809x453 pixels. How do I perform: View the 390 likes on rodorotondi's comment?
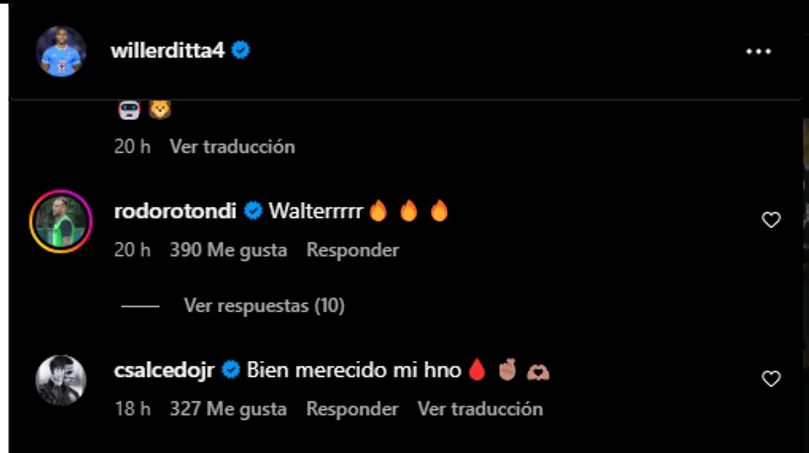228,250
